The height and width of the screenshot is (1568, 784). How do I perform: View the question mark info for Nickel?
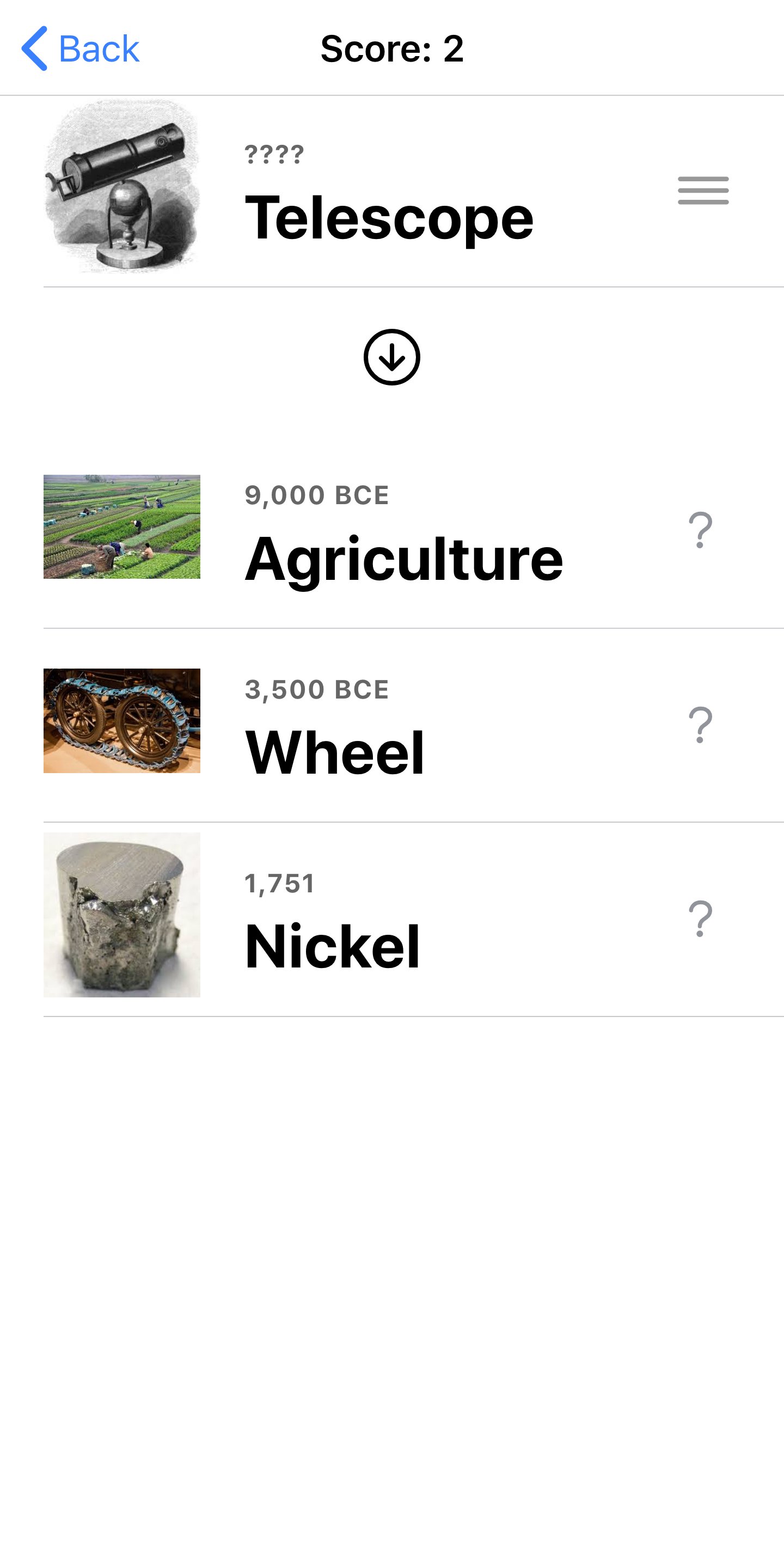click(x=700, y=918)
